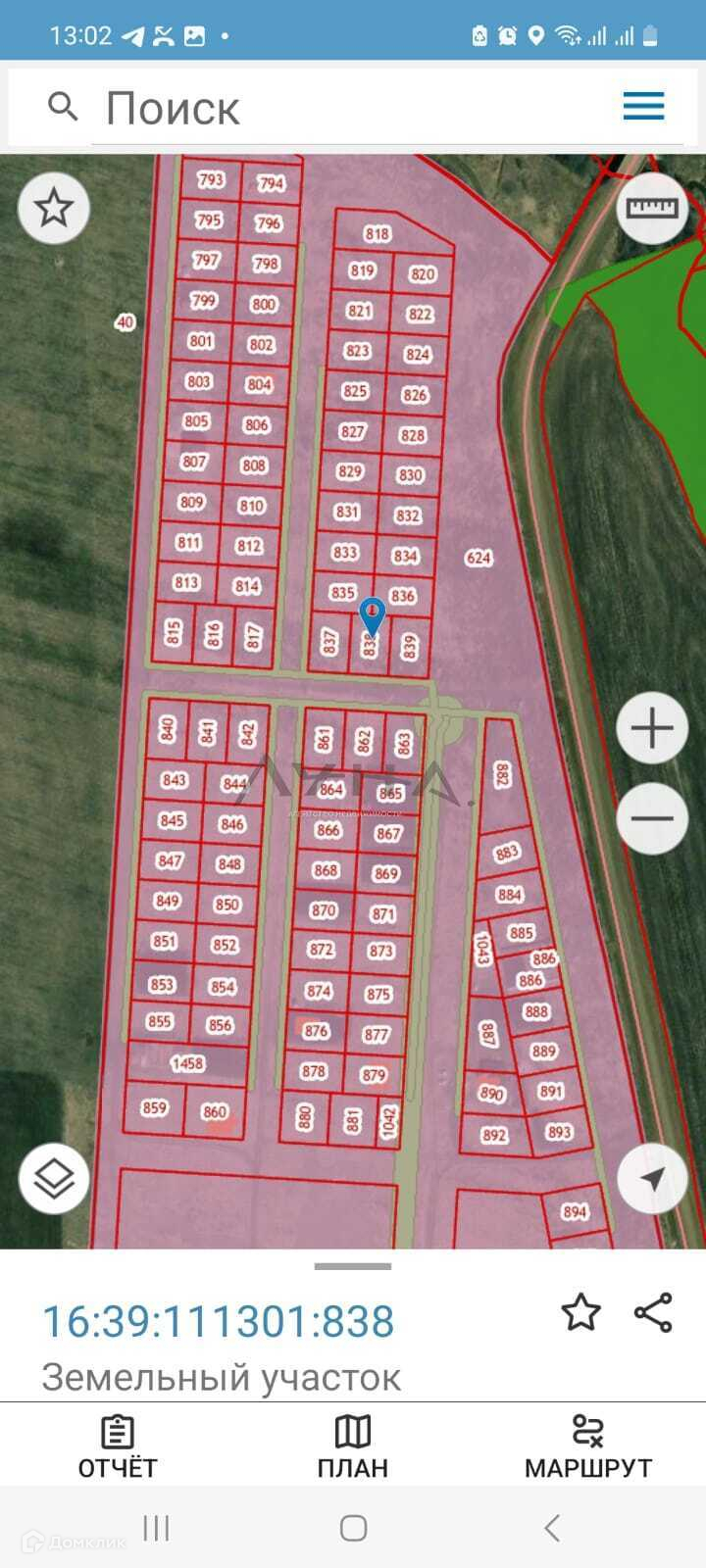Zoom out with the minus button
Image resolution: width=706 pixels, height=1568 pixels.
652,819
